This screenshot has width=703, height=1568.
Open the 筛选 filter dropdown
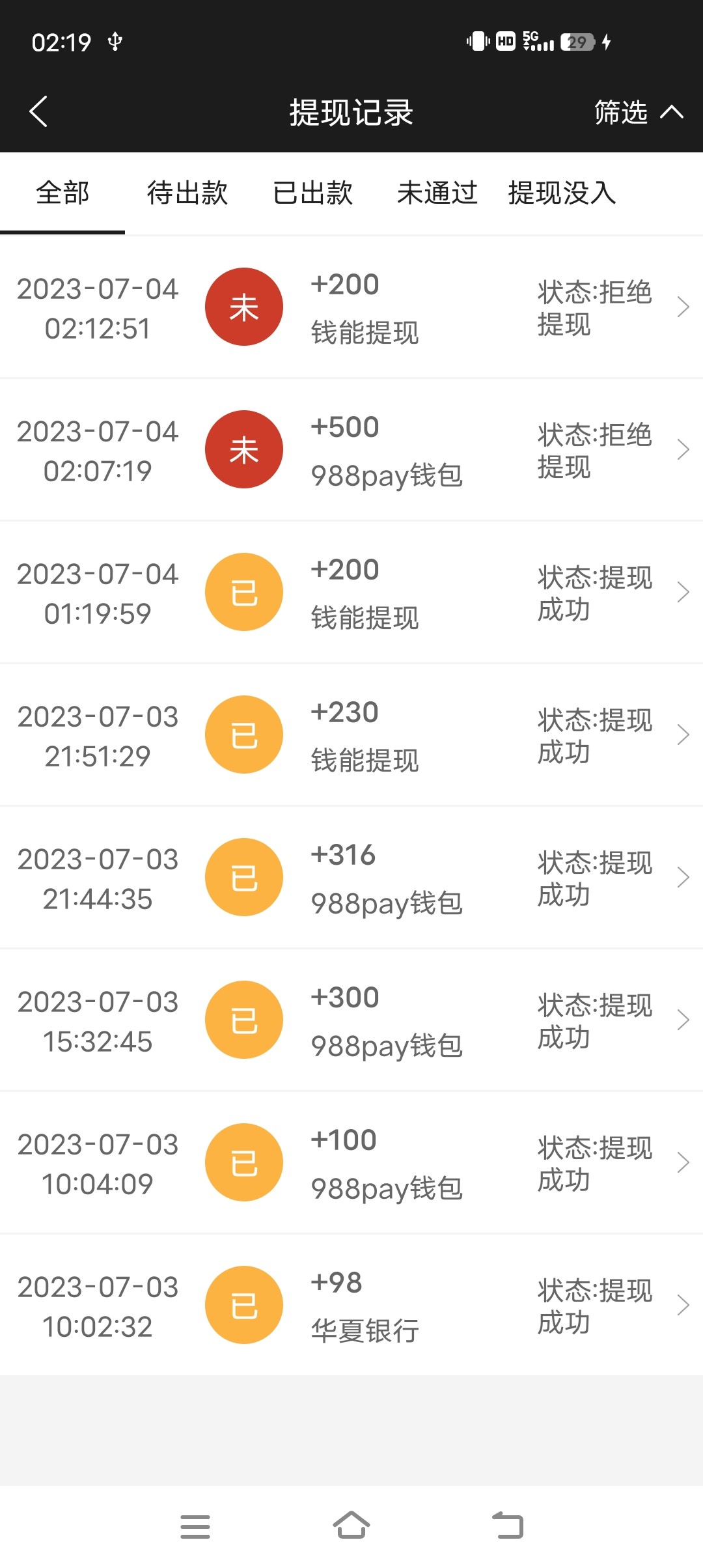tap(638, 112)
